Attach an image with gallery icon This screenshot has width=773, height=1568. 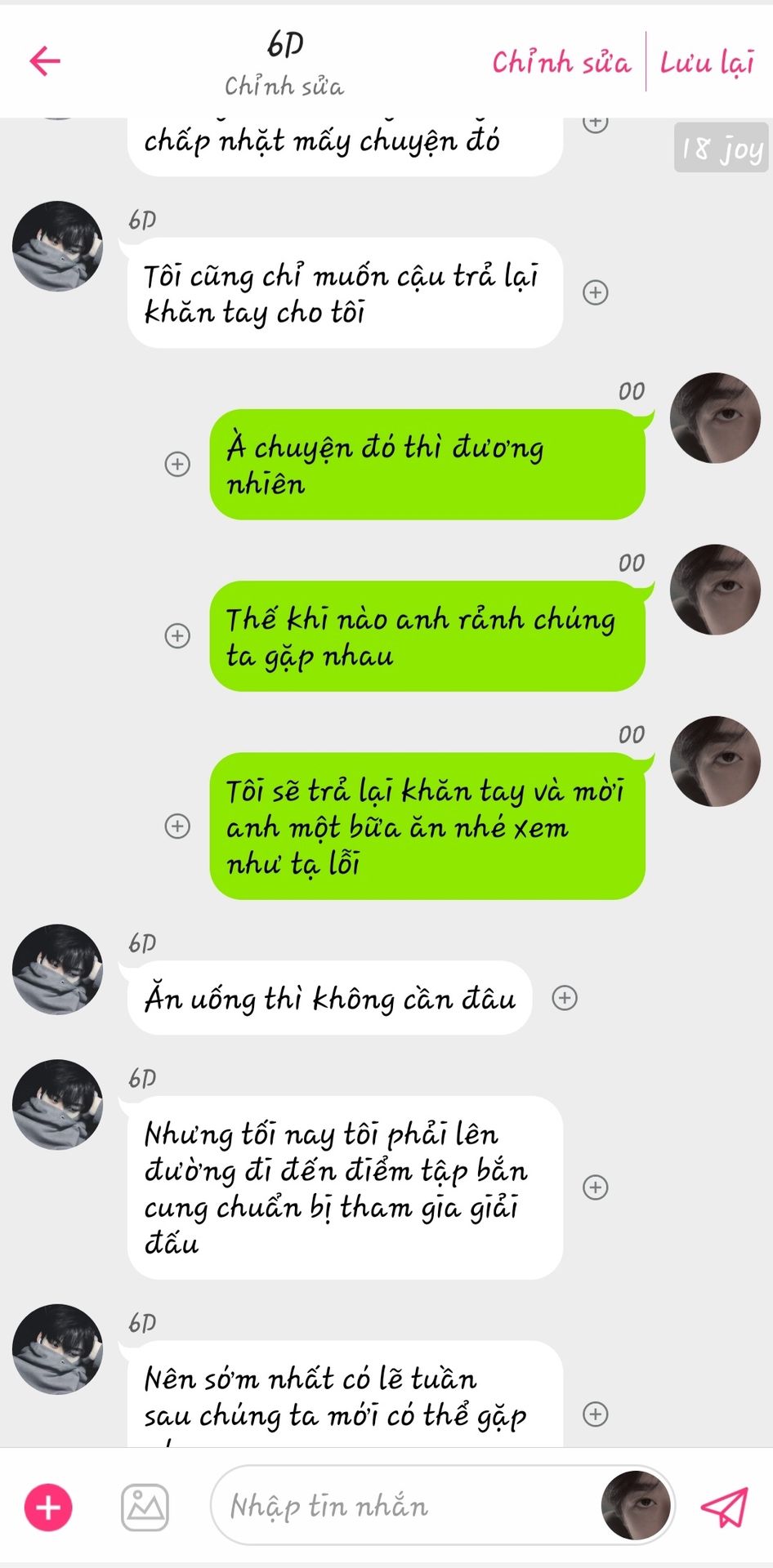145,1507
